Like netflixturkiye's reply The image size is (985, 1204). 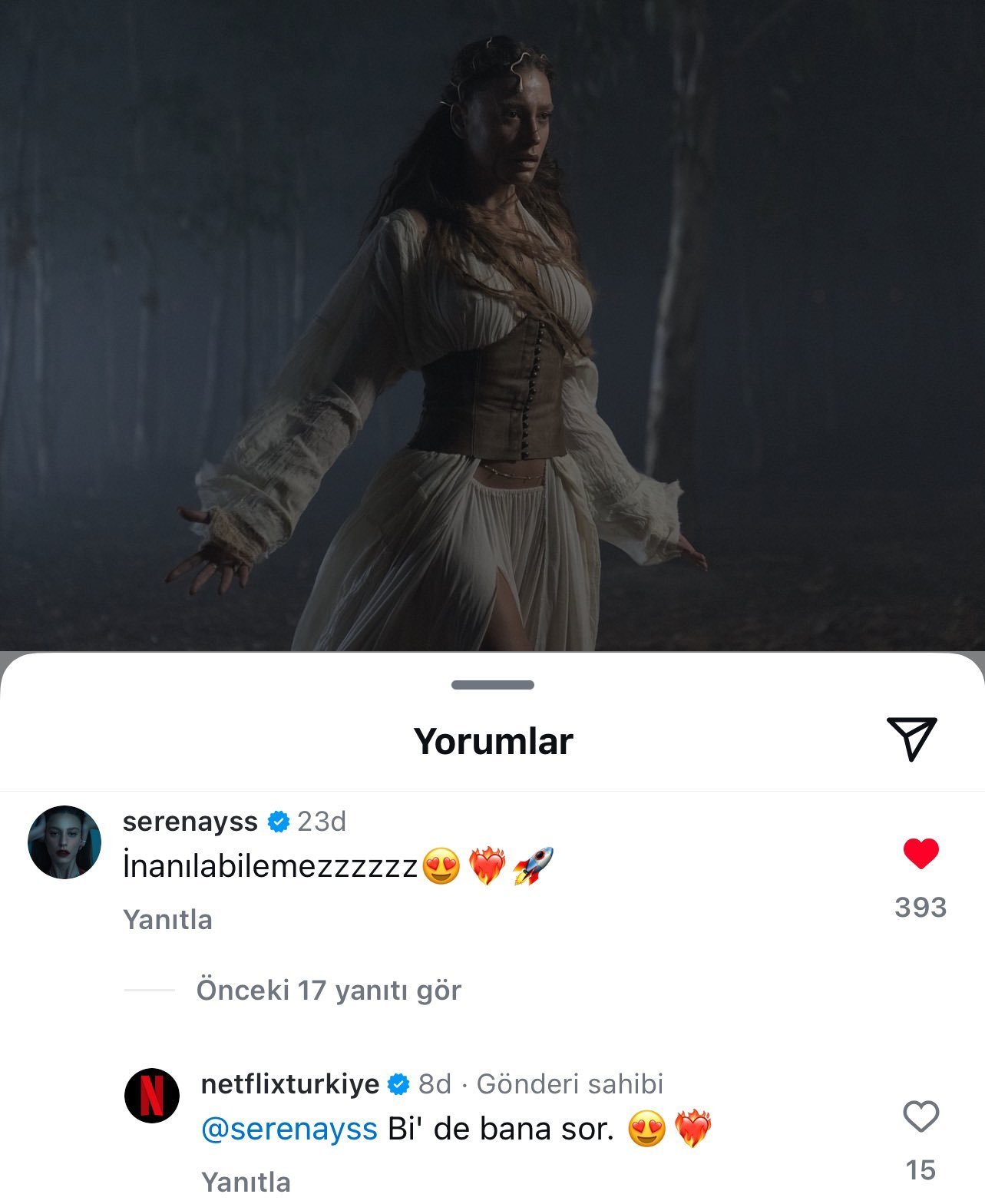[921, 1116]
